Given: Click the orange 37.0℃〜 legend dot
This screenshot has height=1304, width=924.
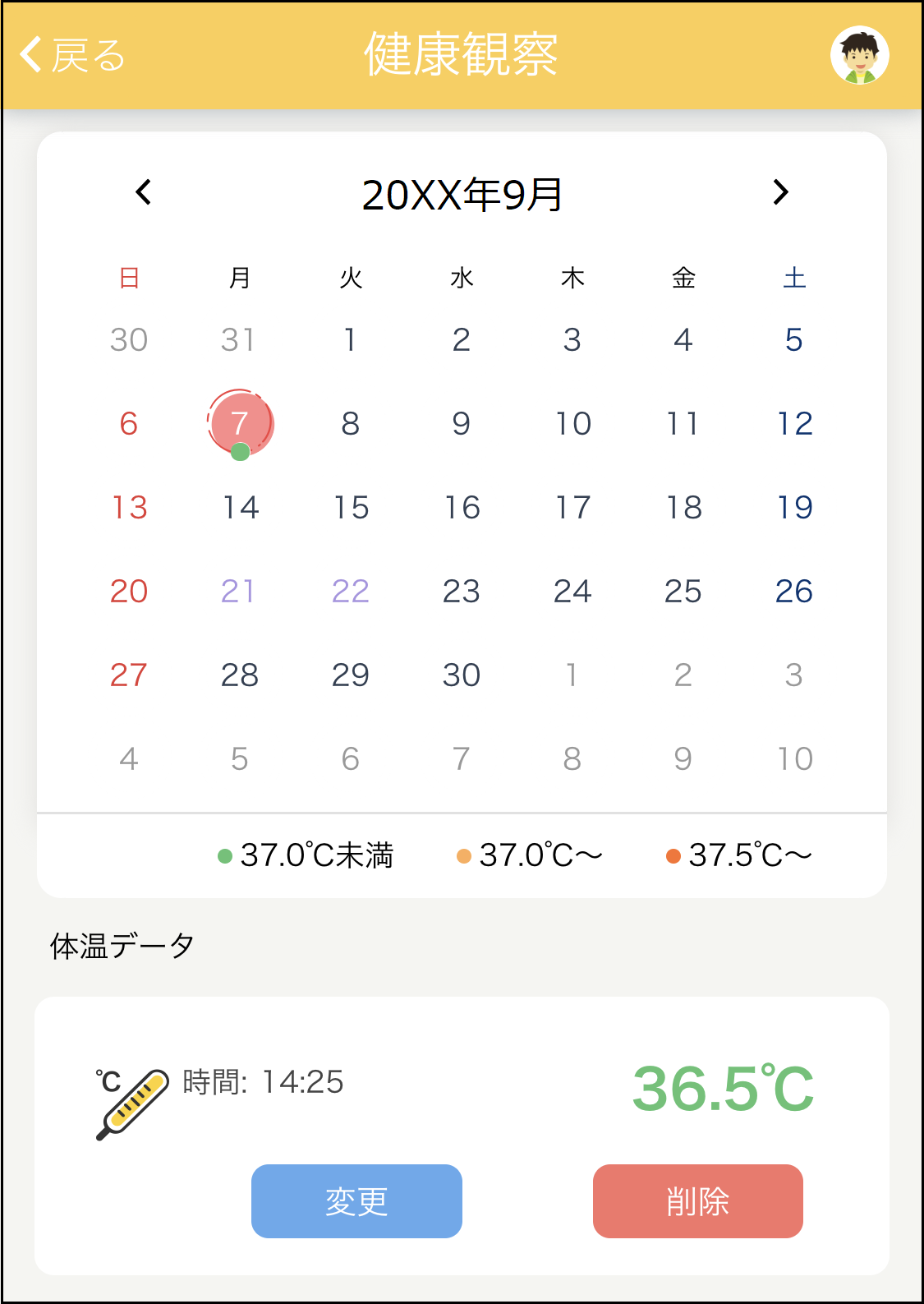Looking at the screenshot, I should (464, 855).
